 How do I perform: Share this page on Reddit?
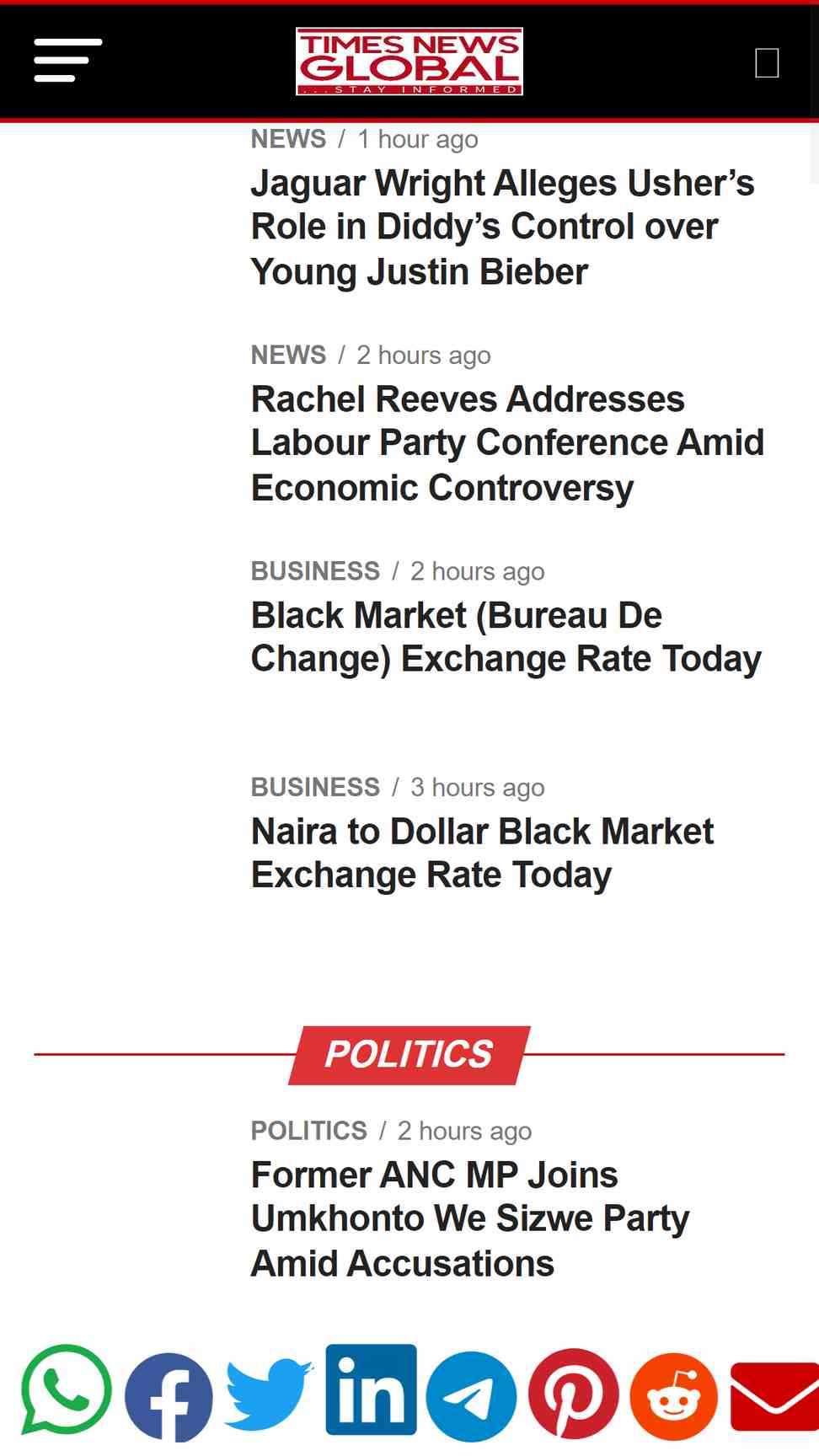point(674,1396)
